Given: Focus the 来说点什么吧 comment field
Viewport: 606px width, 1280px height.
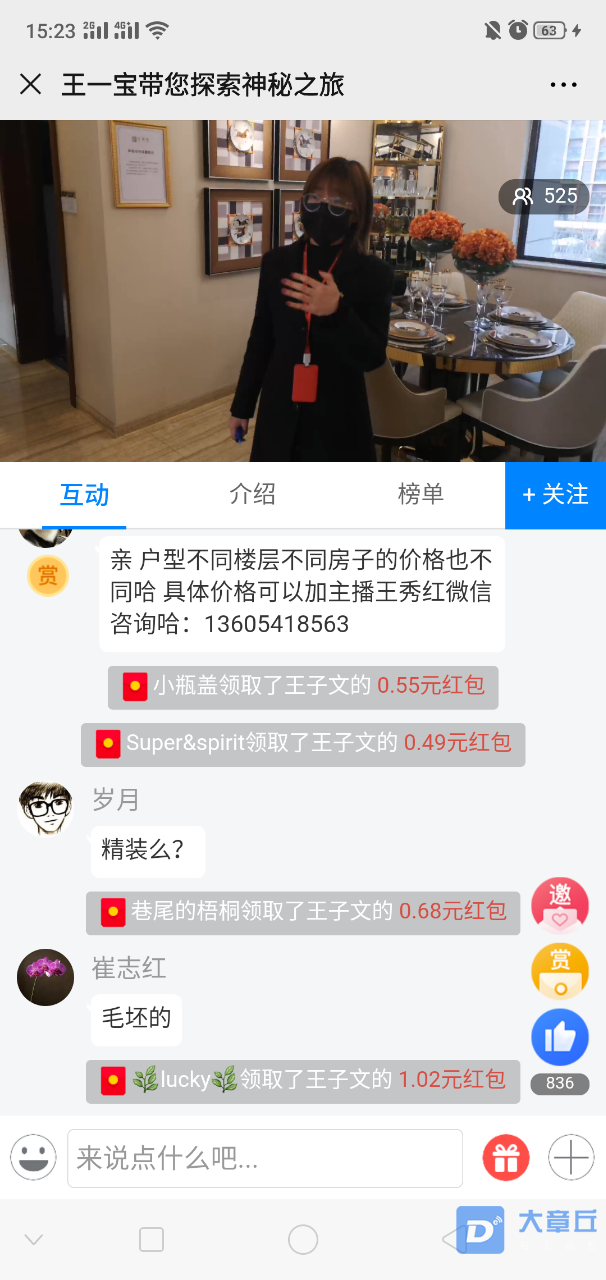Looking at the screenshot, I should click(264, 1158).
